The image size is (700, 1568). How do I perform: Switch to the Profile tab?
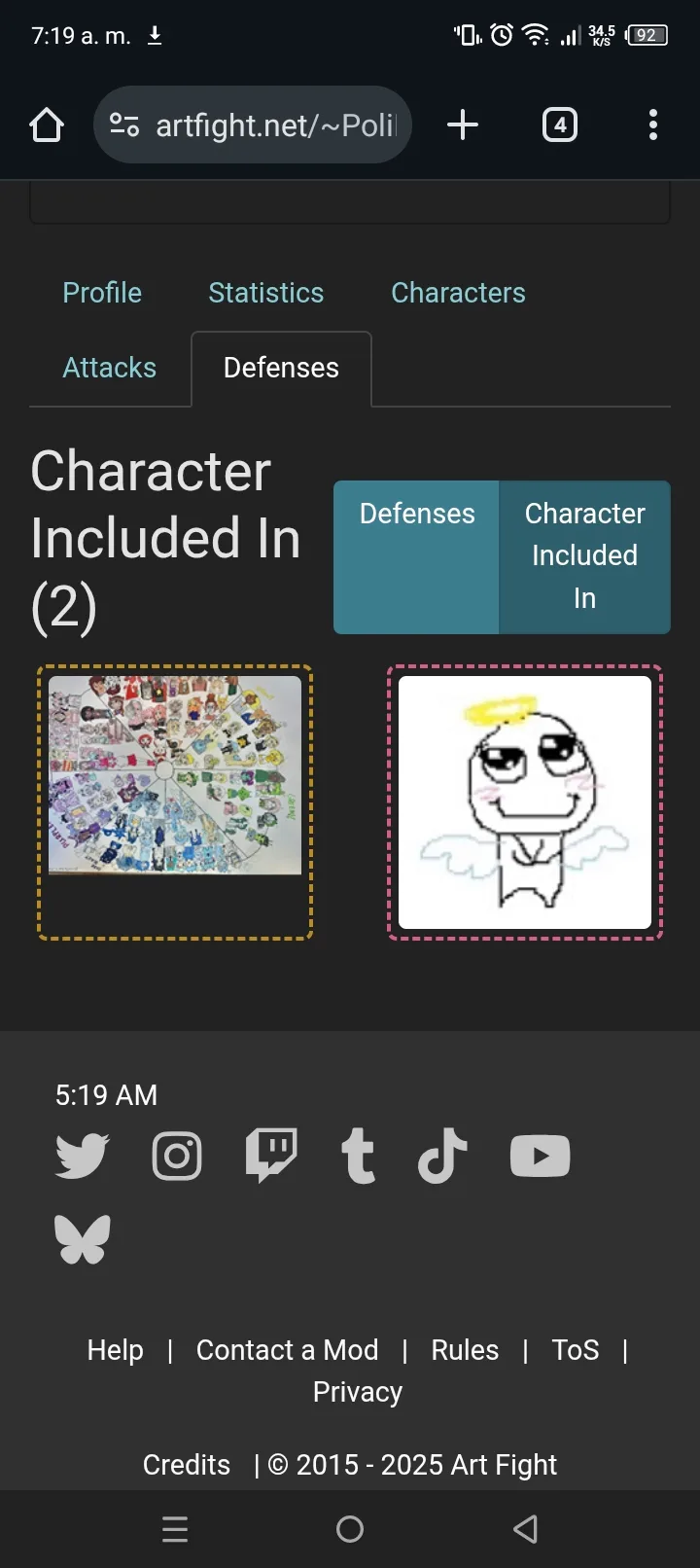pyautogui.click(x=102, y=293)
